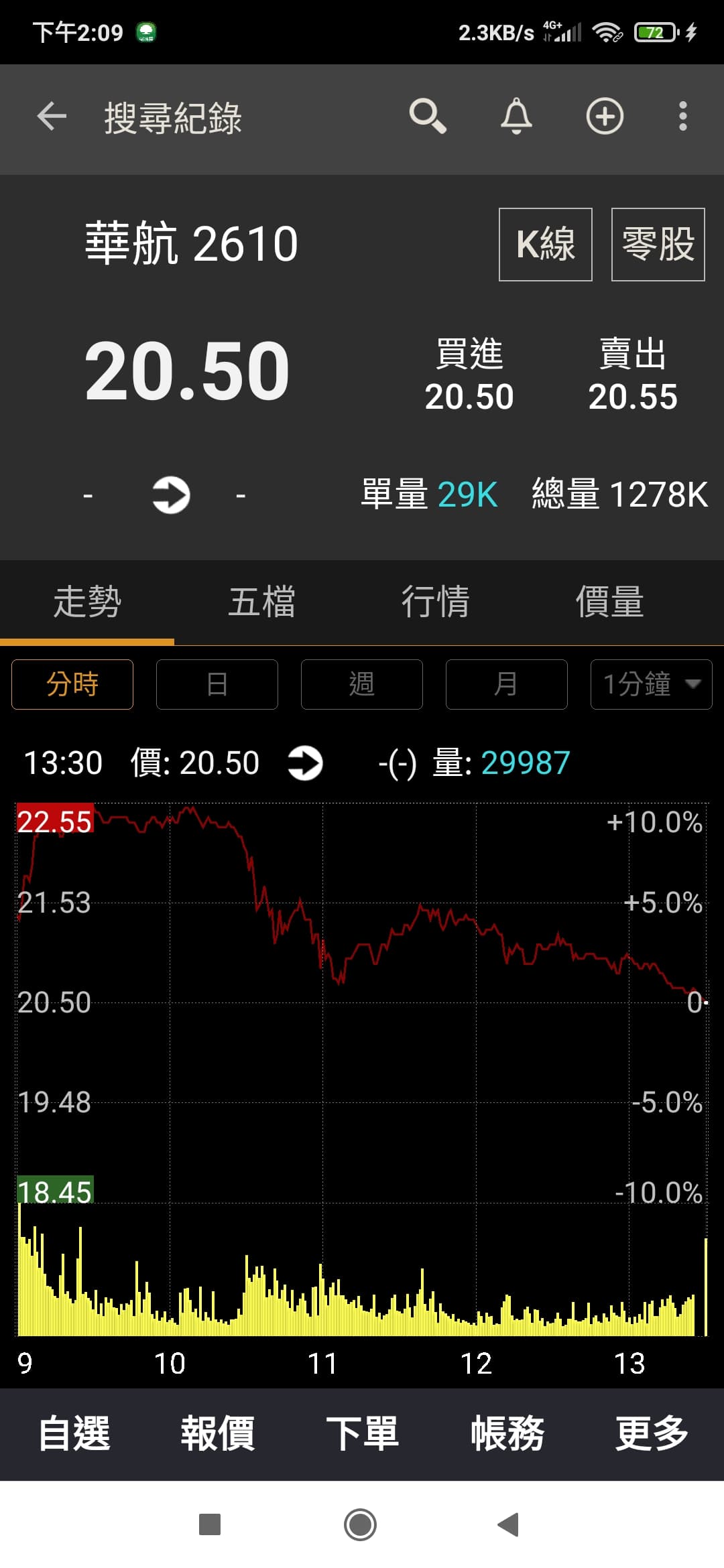Open the stock search function
724x1568 pixels.
(428, 115)
